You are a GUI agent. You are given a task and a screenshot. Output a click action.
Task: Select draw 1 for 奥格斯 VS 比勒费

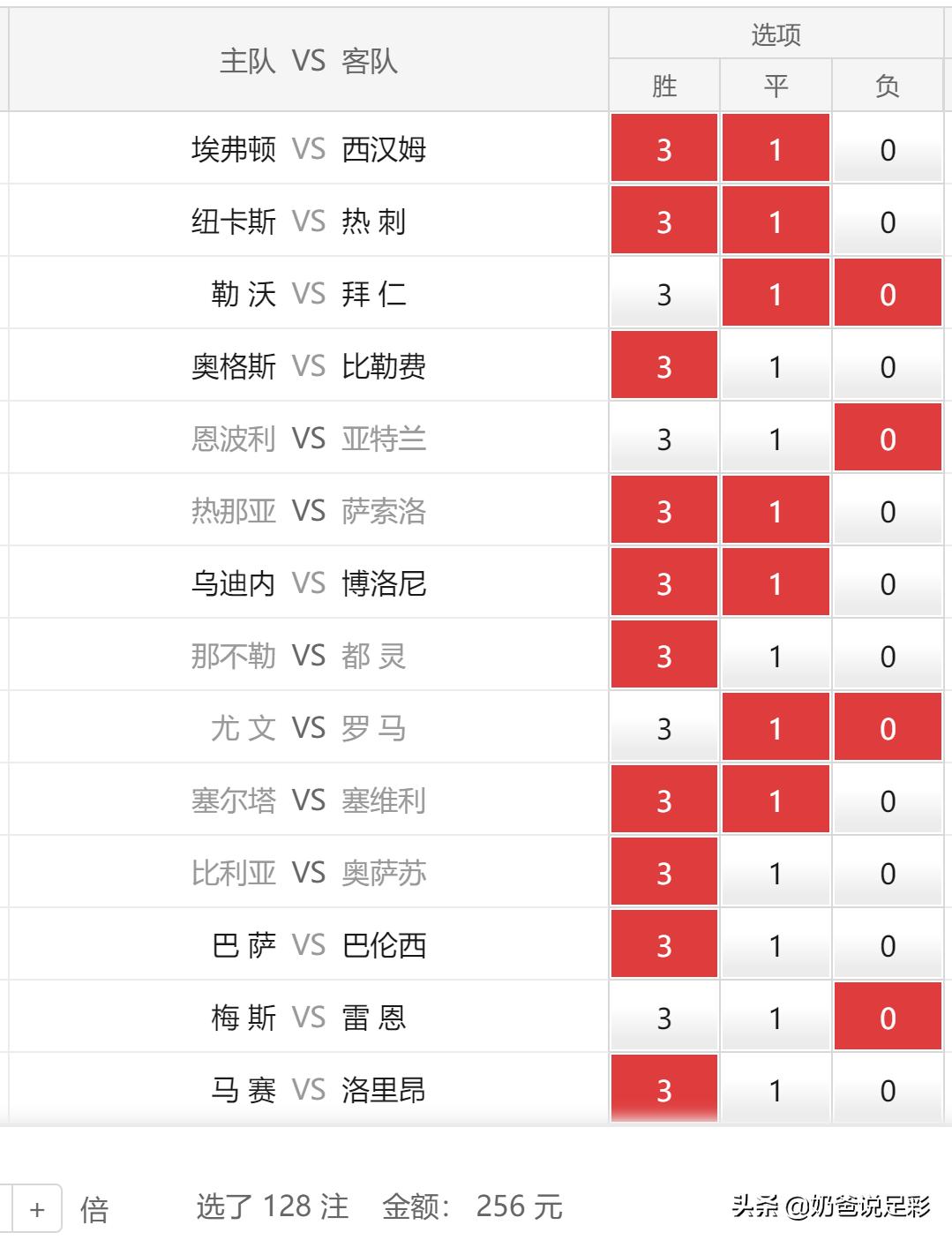tap(775, 366)
